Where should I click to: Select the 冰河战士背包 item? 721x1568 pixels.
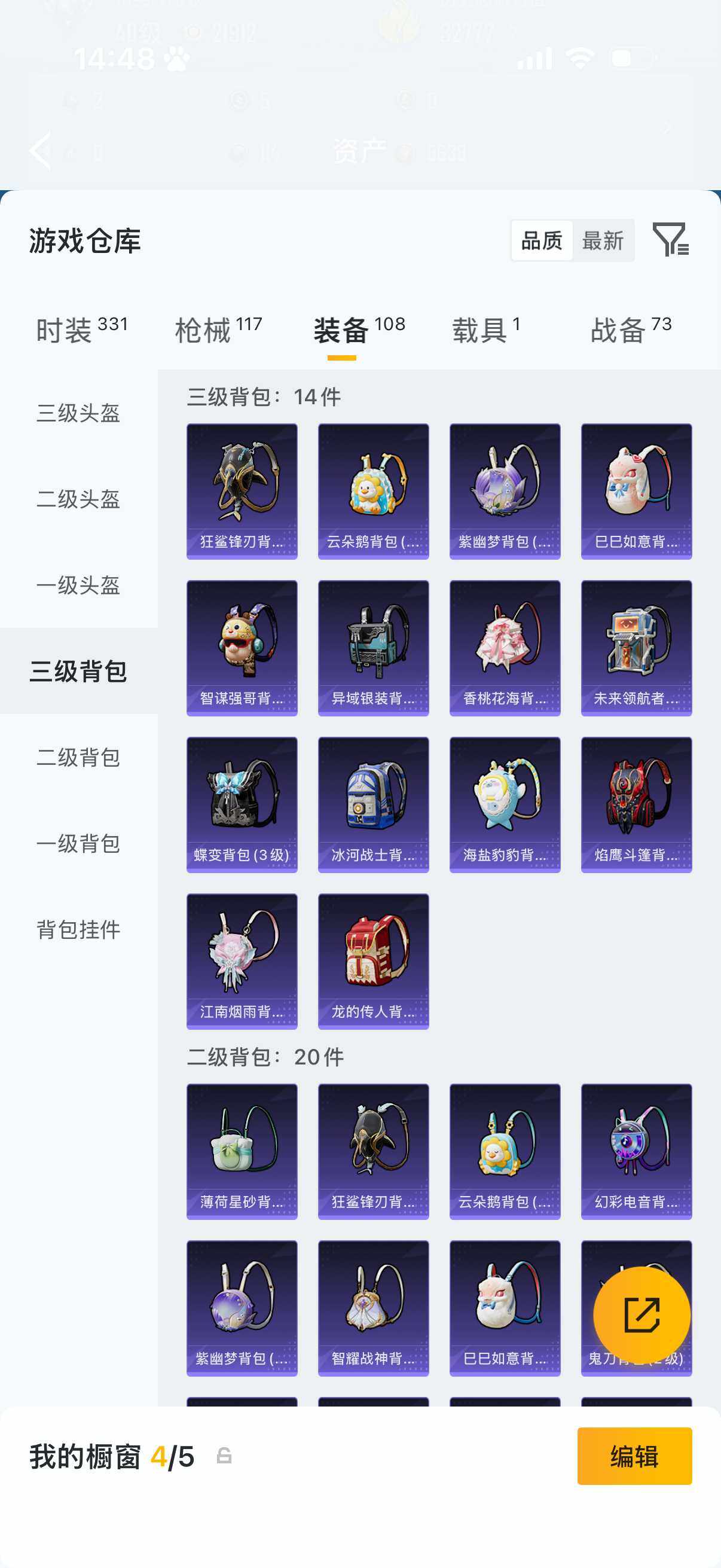[373, 804]
